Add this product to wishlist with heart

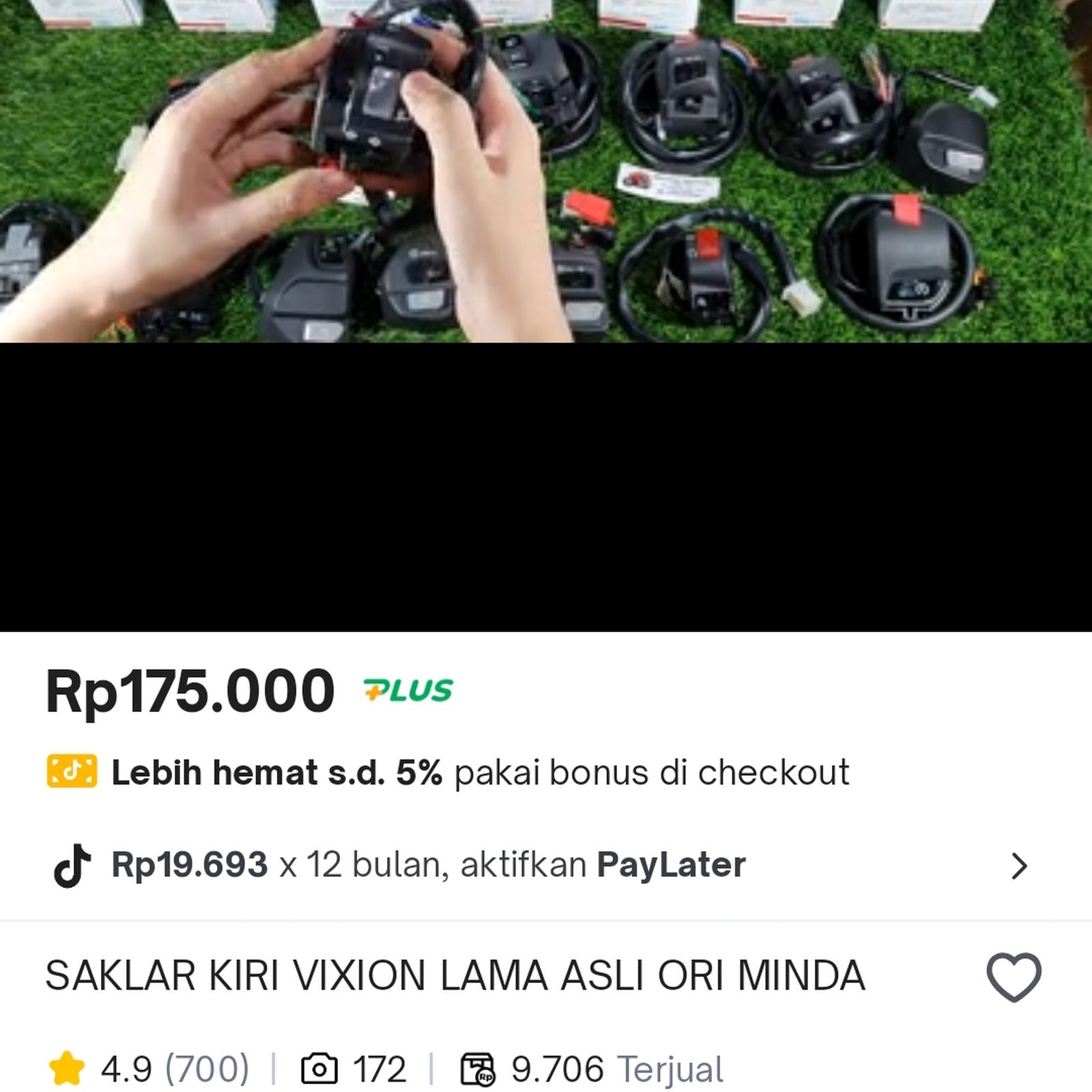coord(1014,977)
